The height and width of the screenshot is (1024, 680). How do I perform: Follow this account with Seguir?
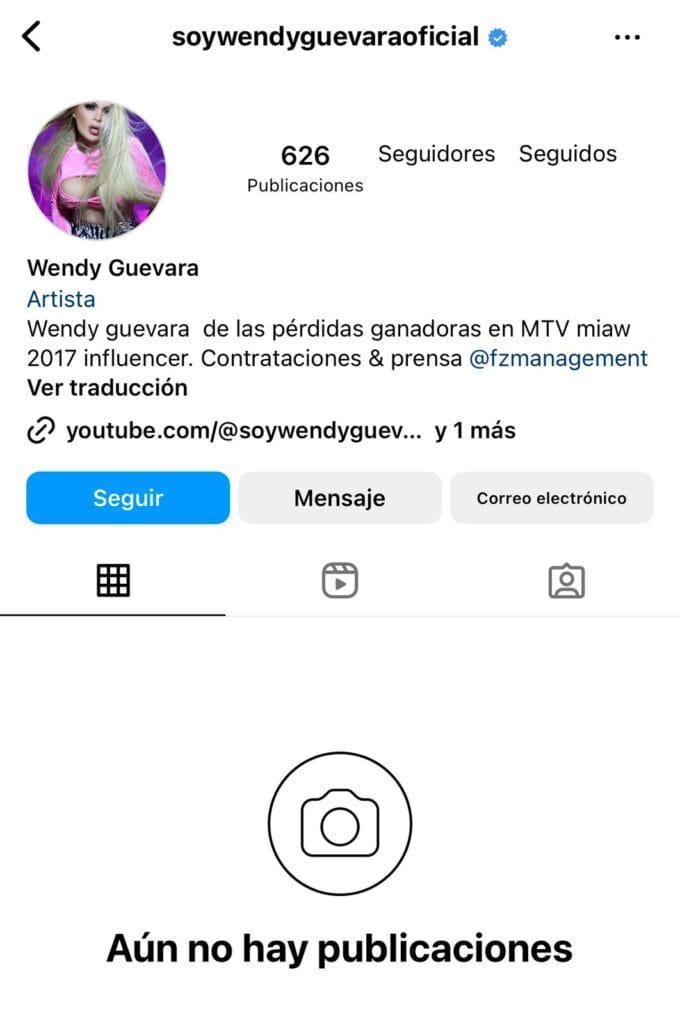(128, 498)
